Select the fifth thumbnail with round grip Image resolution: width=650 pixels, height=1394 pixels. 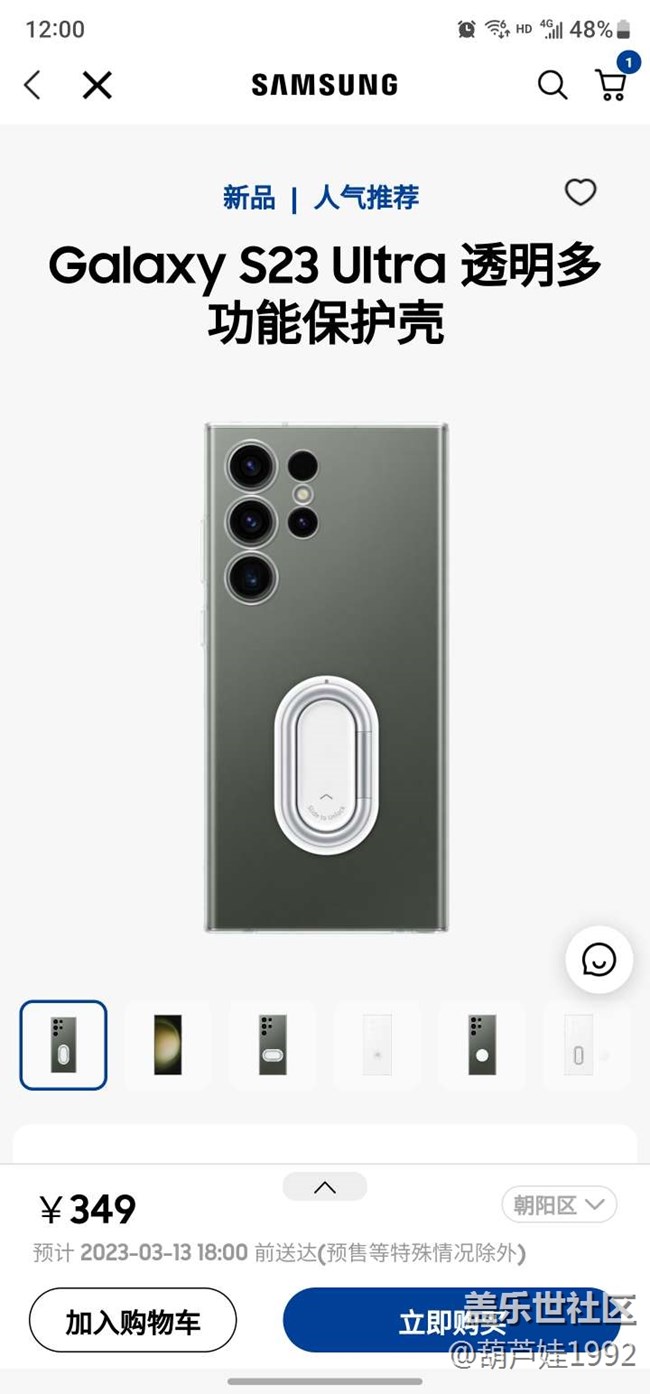point(481,1045)
